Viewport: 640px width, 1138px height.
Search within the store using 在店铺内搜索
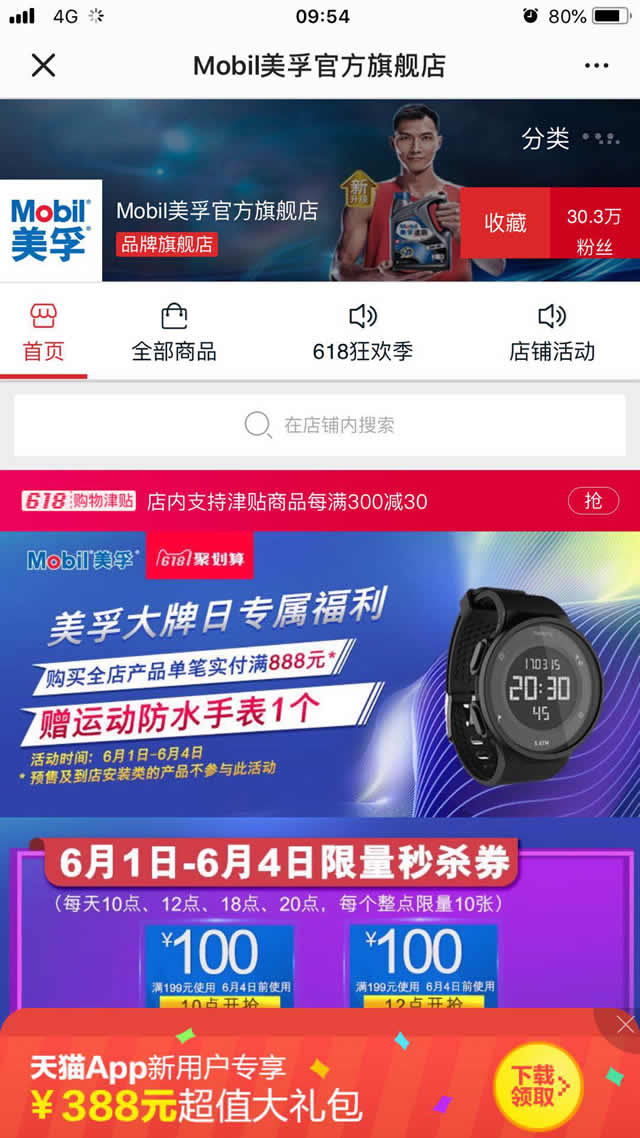point(320,425)
